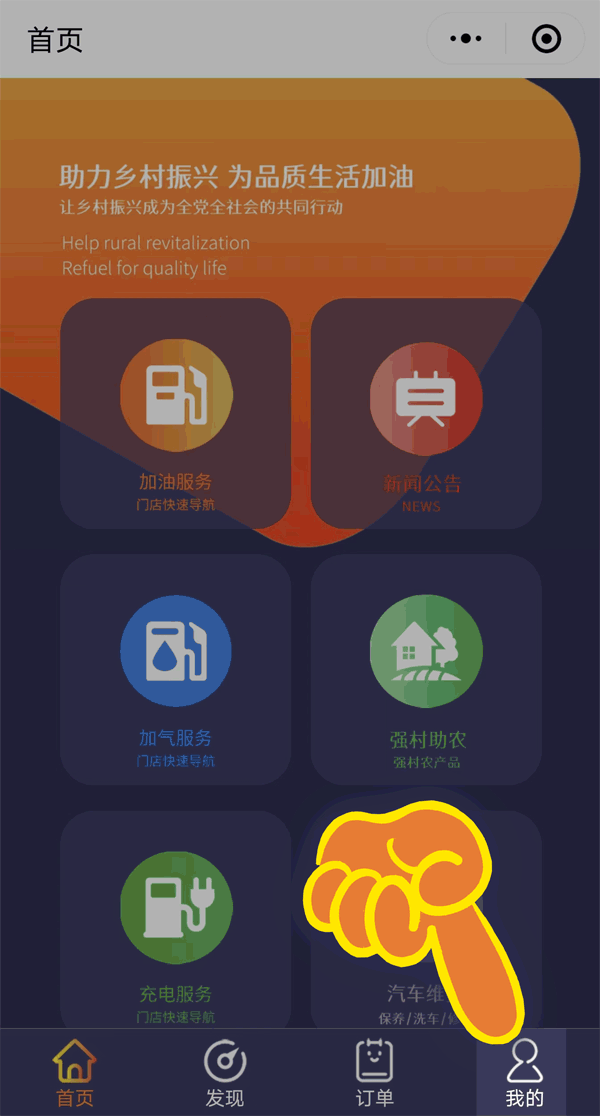Image resolution: width=600 pixels, height=1116 pixels.
Task: Close the mini program via circle icon
Action: coord(546,39)
